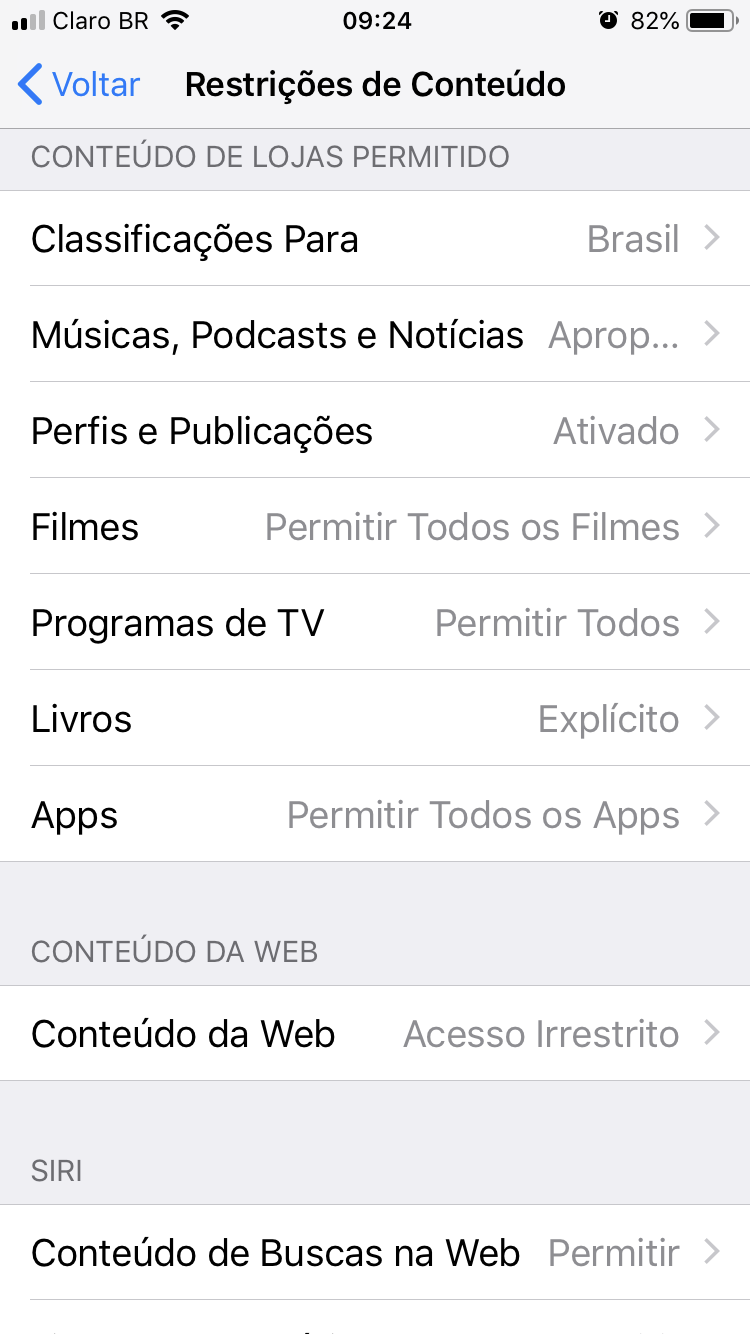The height and width of the screenshot is (1334, 750).
Task: Open Músicas, Podcasts e Notícias settings
Action: click(375, 335)
